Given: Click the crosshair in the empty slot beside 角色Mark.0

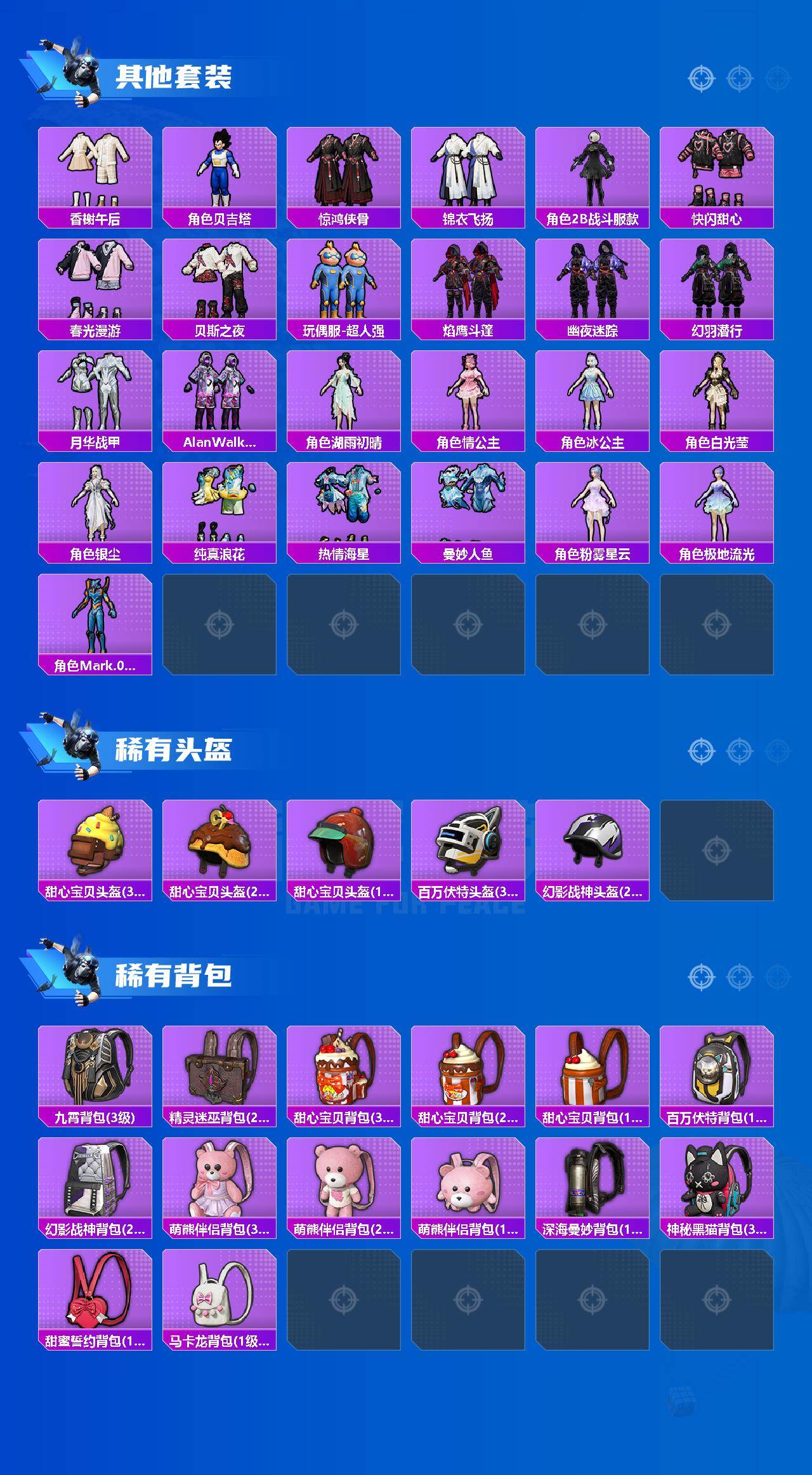Looking at the screenshot, I should pyautogui.click(x=220, y=624).
